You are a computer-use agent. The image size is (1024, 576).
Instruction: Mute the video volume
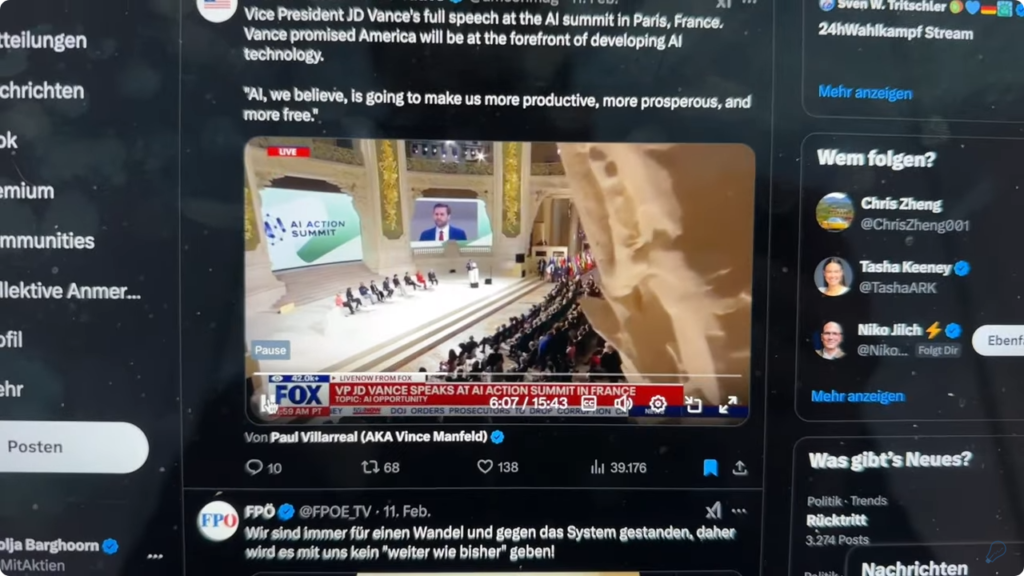(623, 404)
